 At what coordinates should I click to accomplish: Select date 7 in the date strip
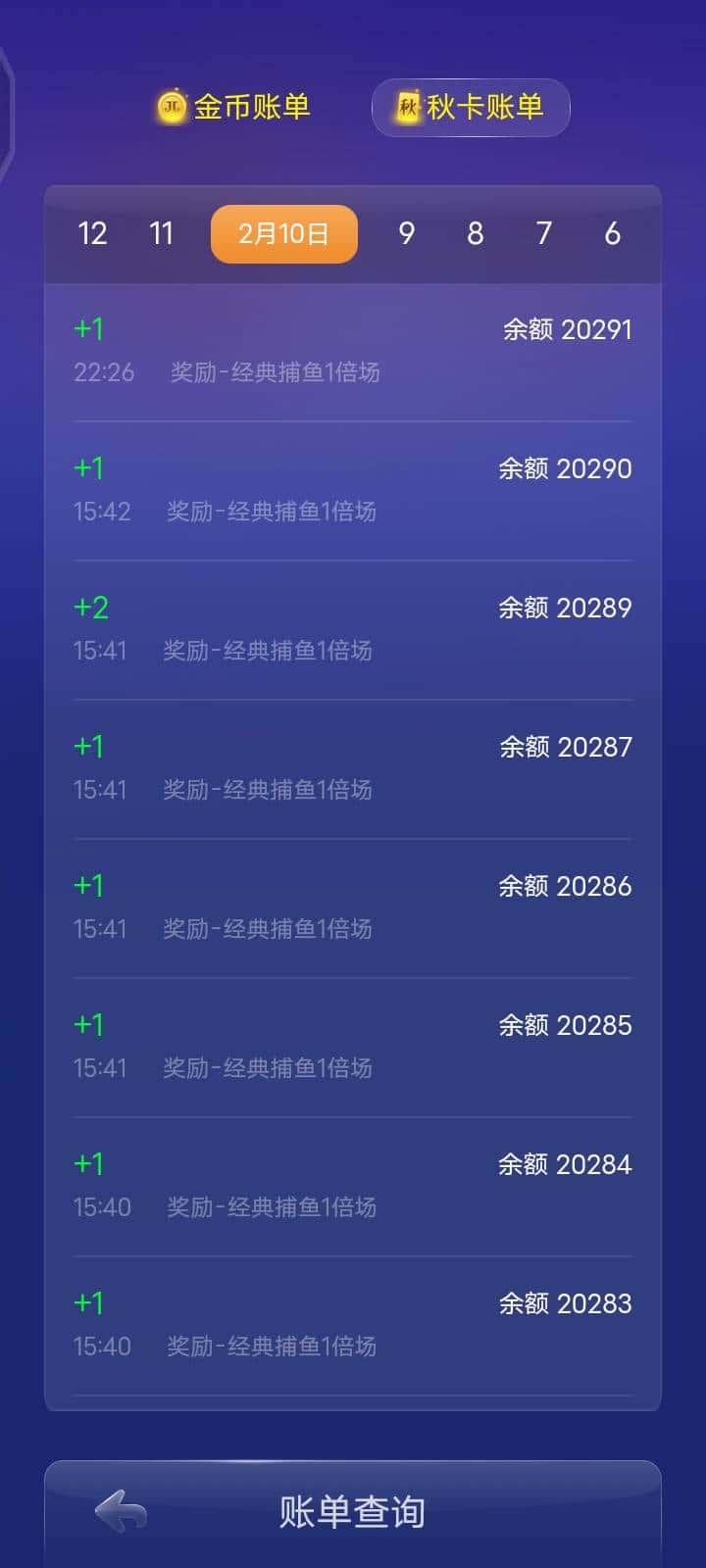(x=543, y=233)
